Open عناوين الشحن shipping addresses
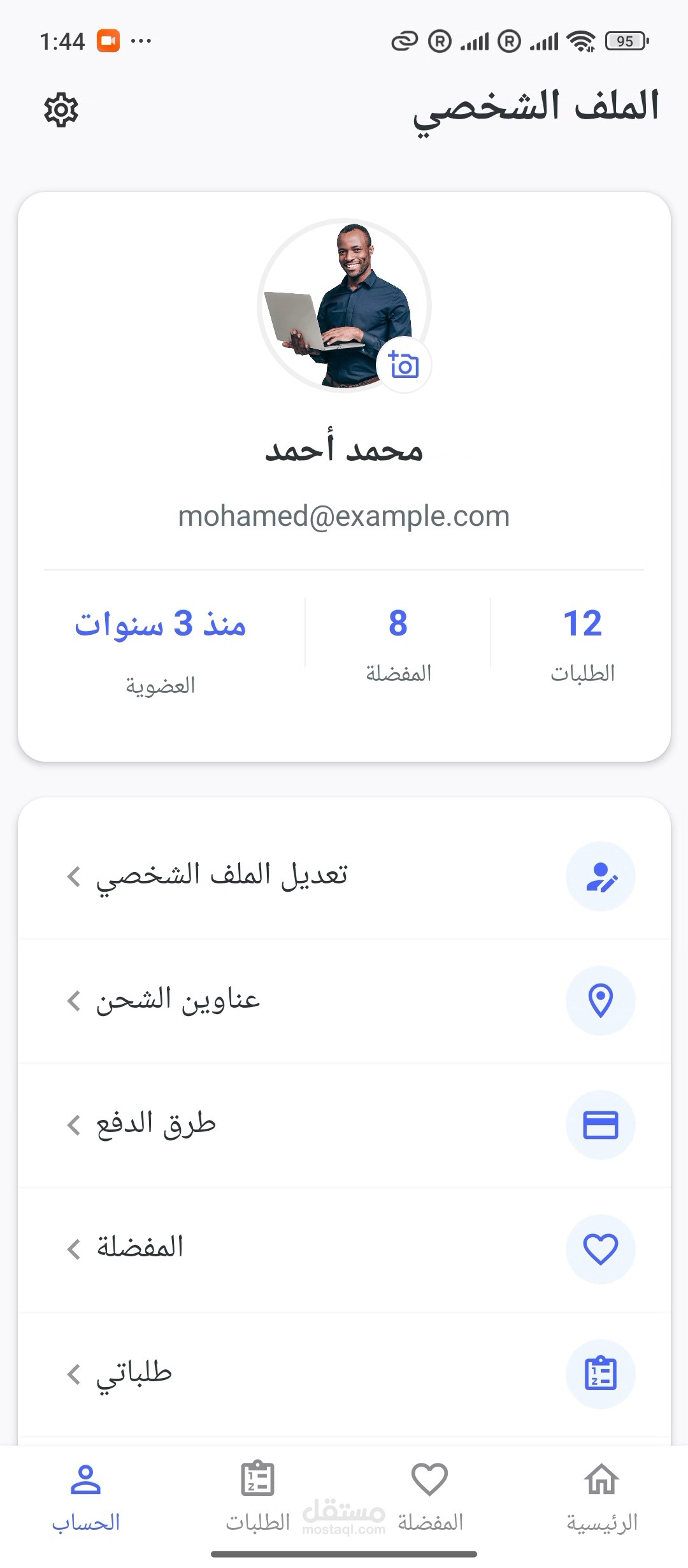688x1568 pixels. [344, 1001]
